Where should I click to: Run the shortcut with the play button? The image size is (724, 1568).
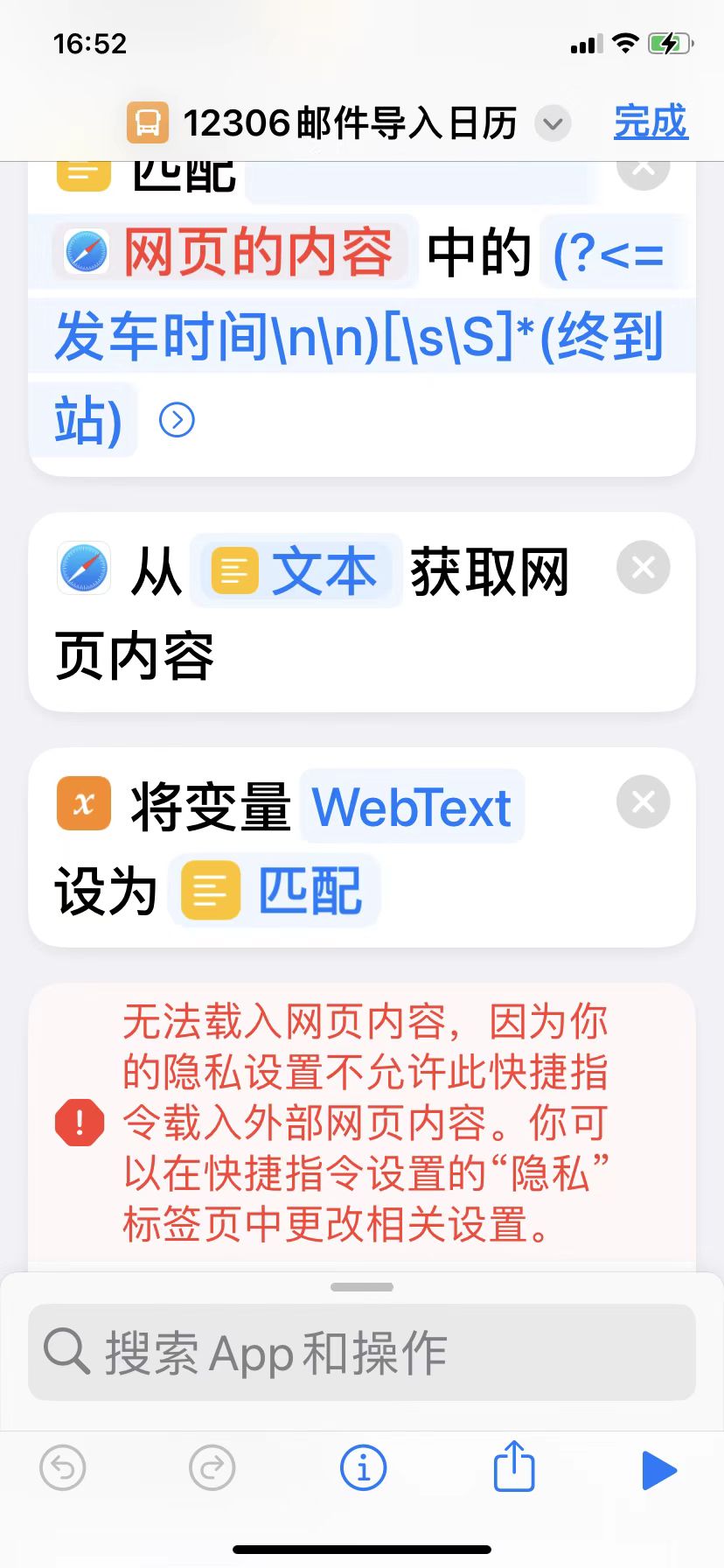click(x=659, y=1470)
